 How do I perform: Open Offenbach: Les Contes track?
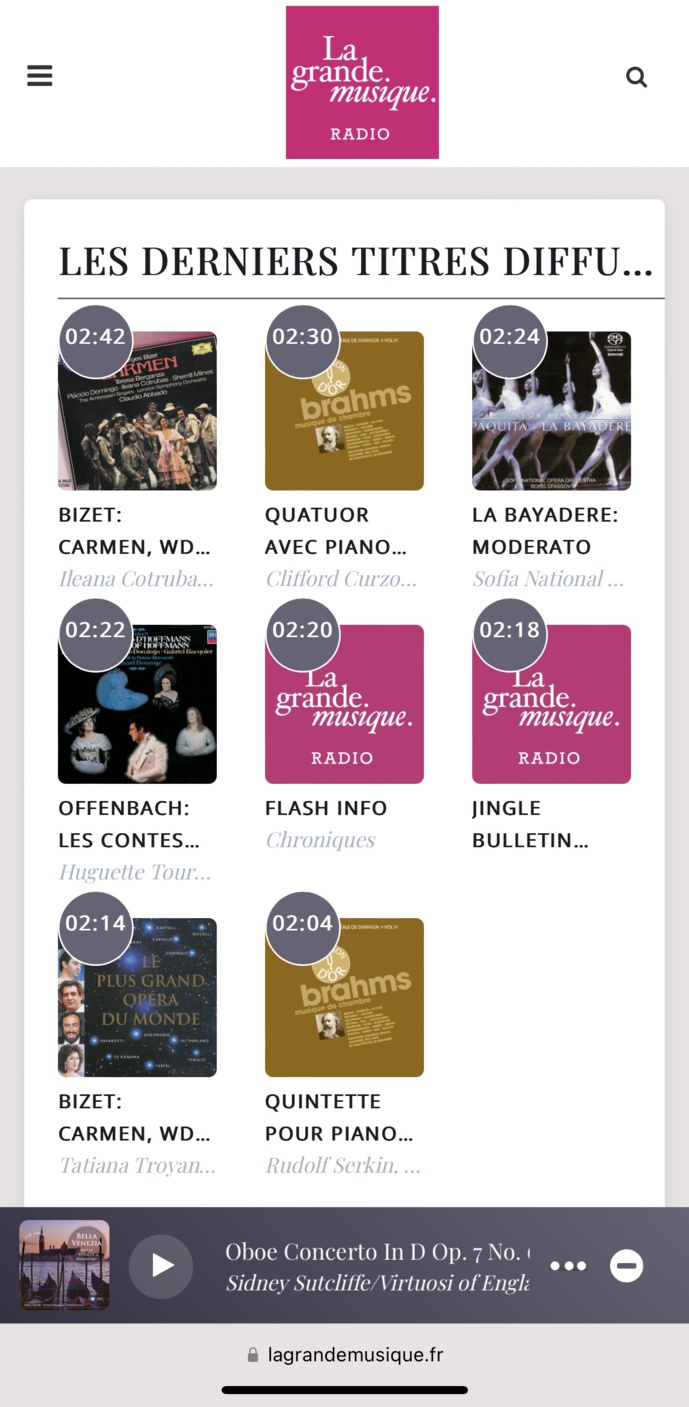tap(137, 704)
